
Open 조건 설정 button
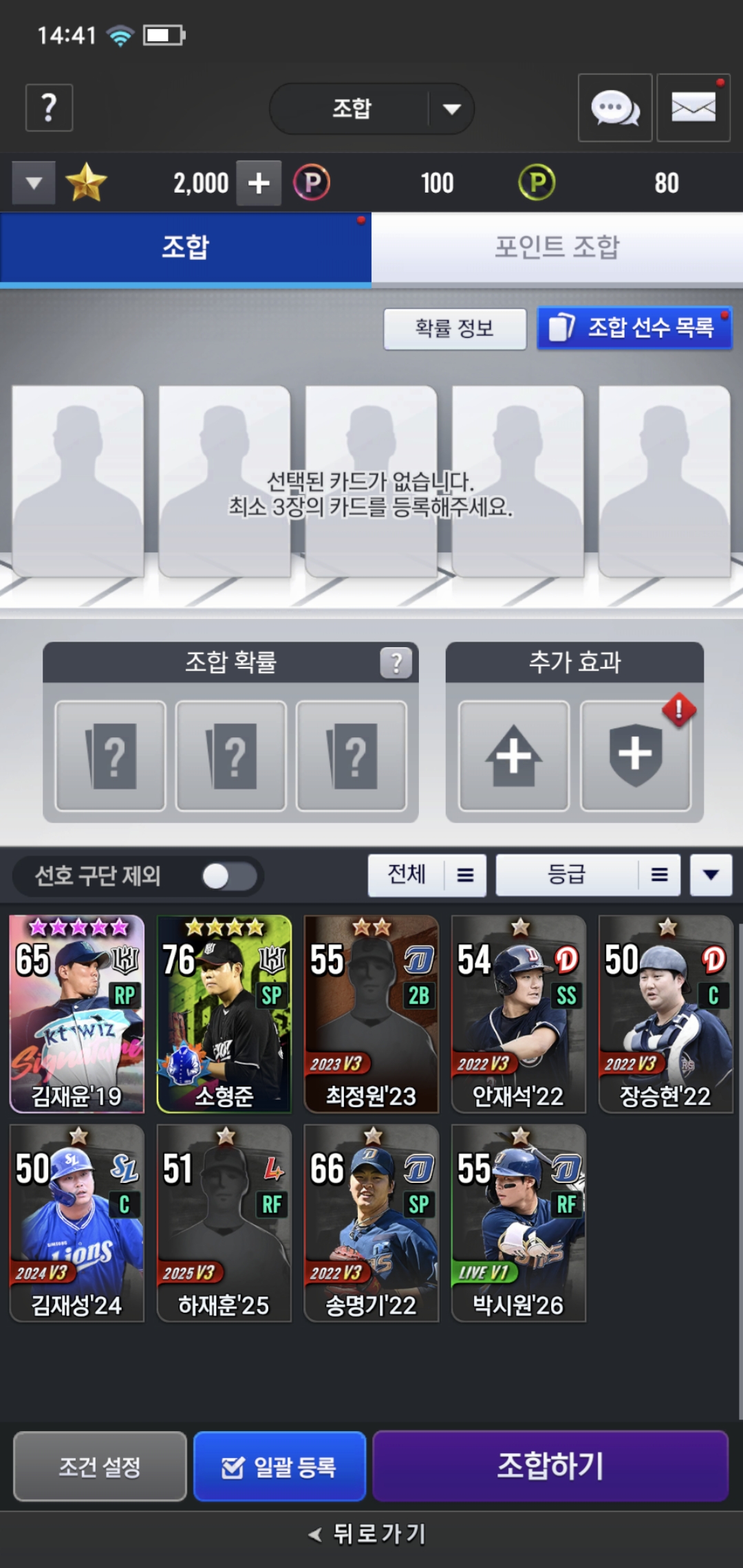pyautogui.click(x=100, y=1467)
